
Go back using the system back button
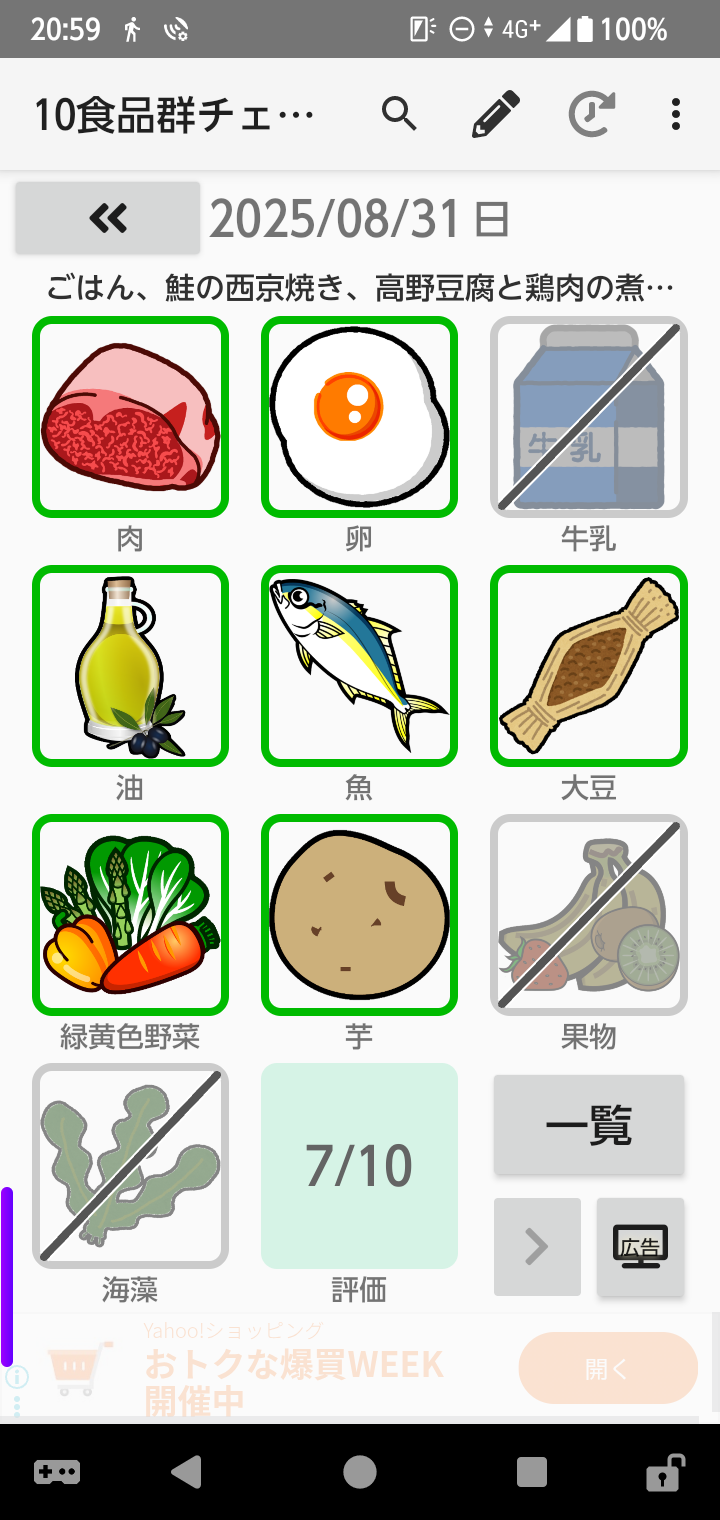click(186, 1472)
